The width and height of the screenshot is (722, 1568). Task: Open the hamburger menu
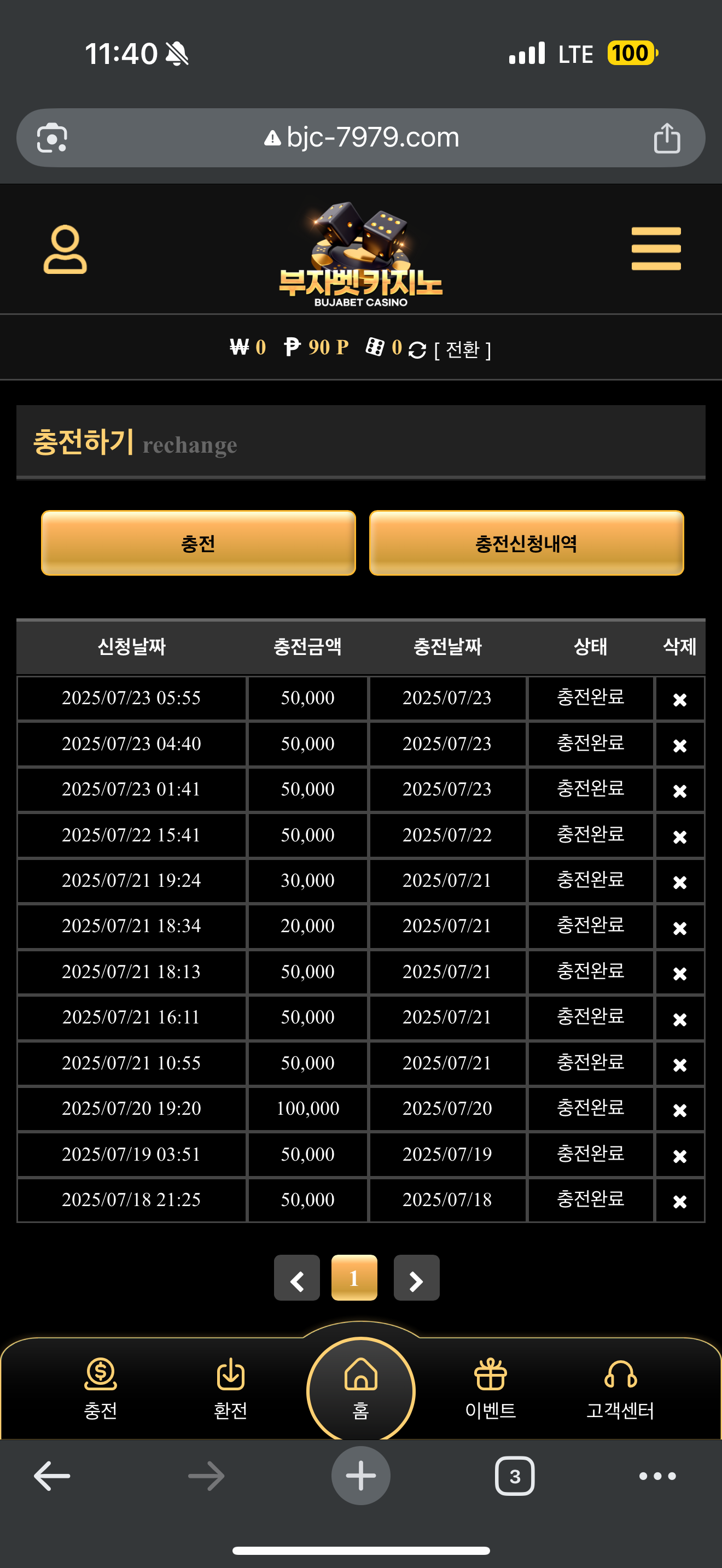pyautogui.click(x=656, y=248)
